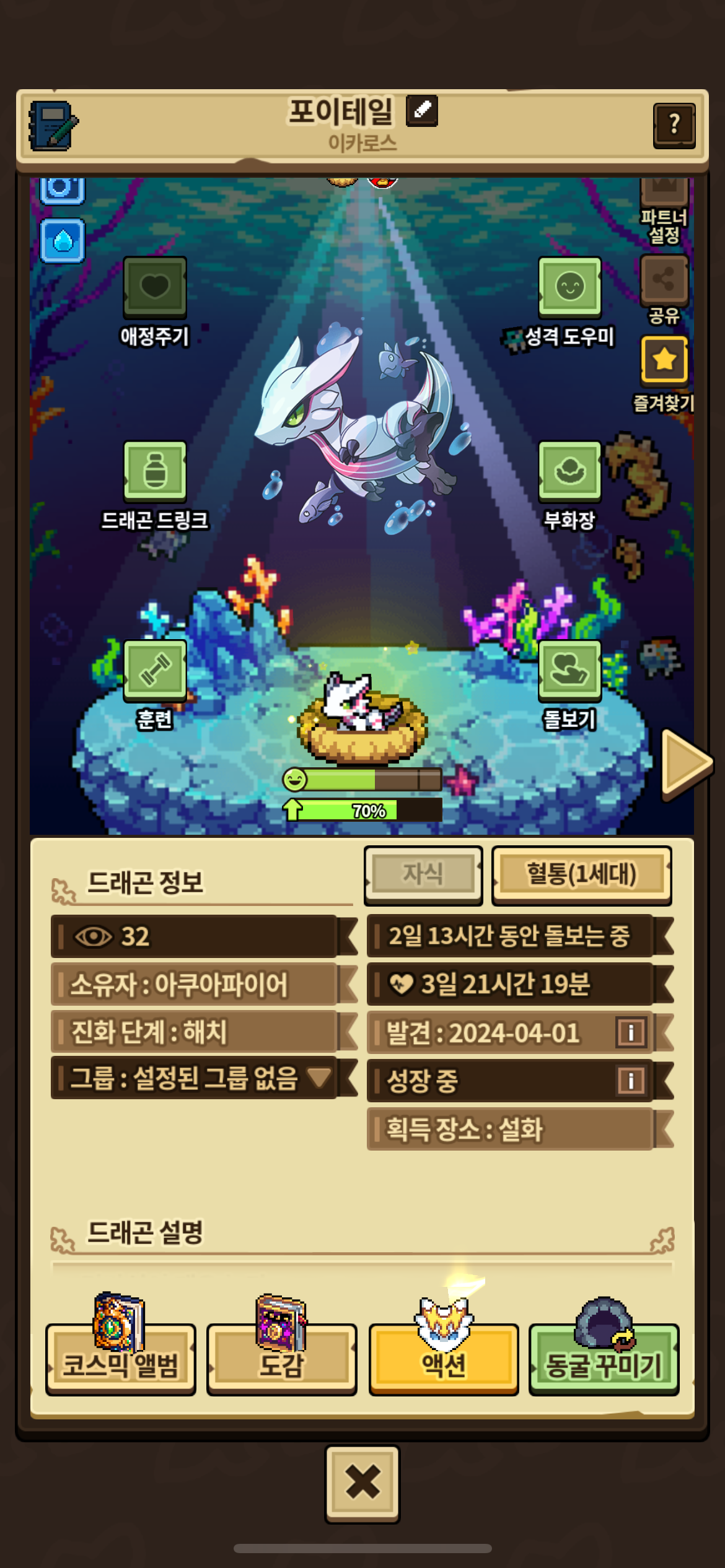
Task: Open the help question mark button
Action: coord(674,126)
